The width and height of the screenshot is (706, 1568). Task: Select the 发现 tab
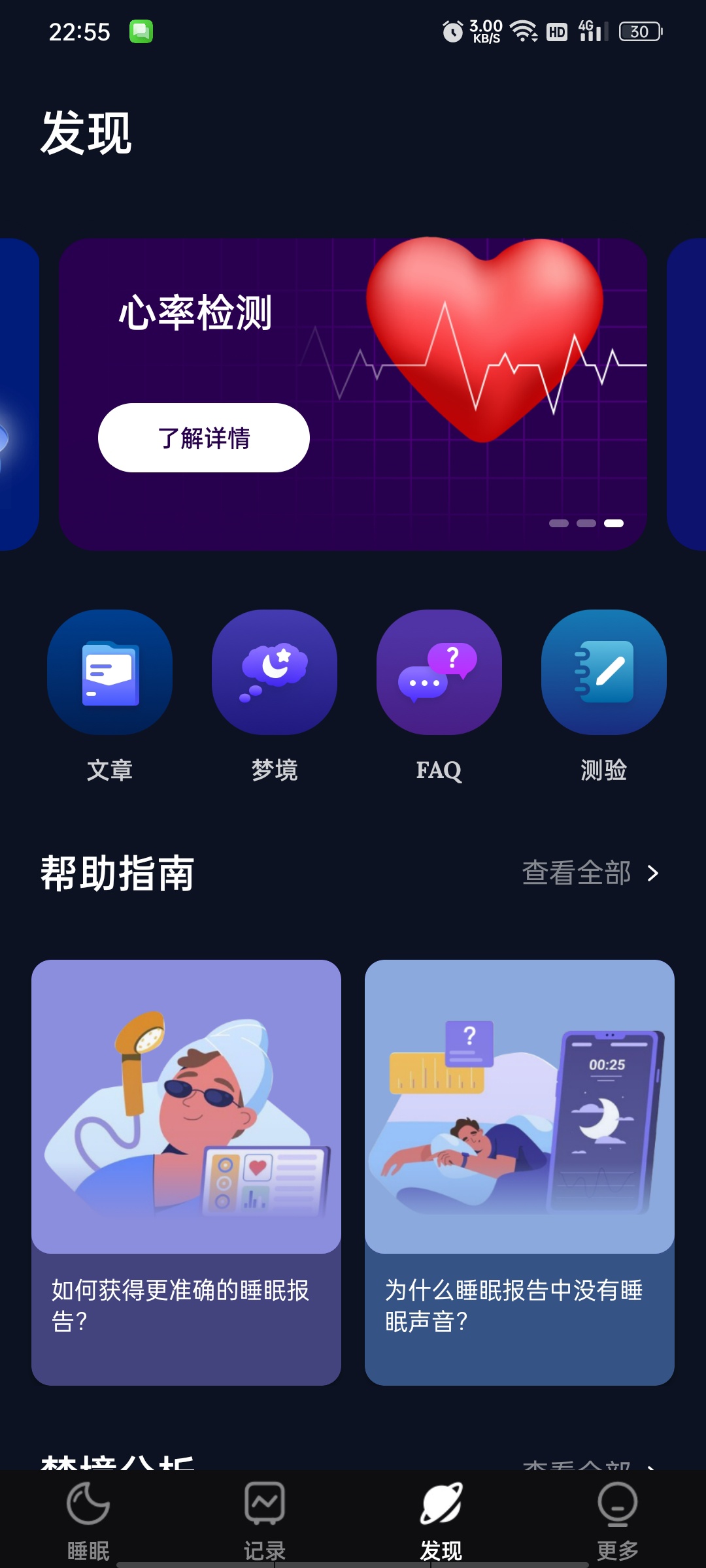pyautogui.click(x=441, y=1521)
